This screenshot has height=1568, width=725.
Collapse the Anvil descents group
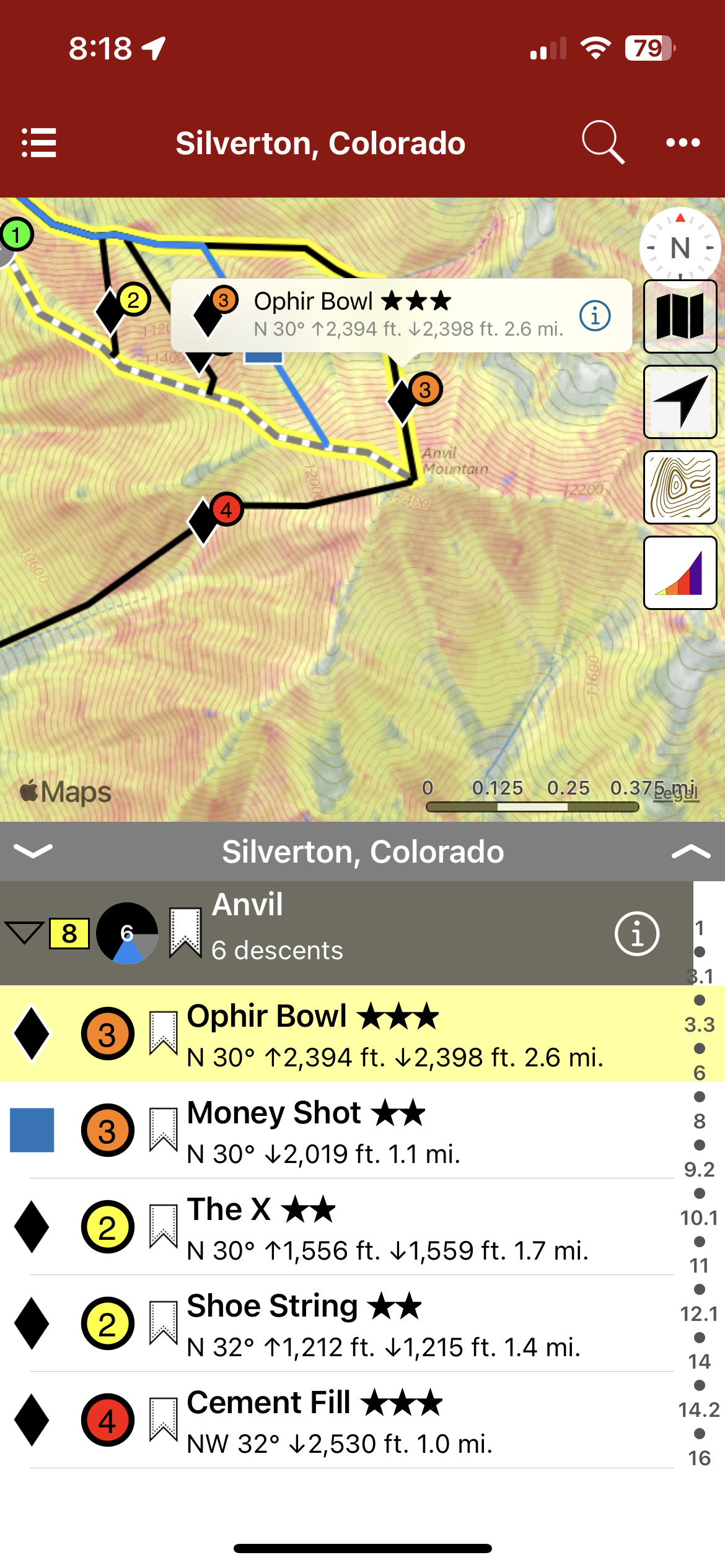click(24, 932)
